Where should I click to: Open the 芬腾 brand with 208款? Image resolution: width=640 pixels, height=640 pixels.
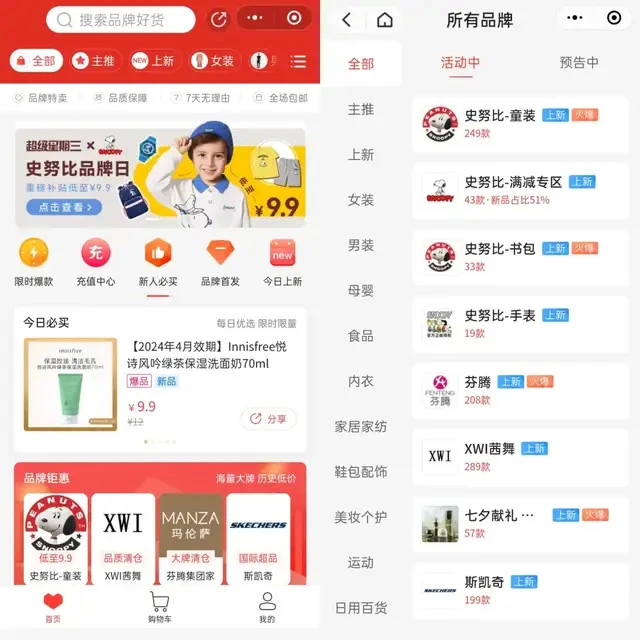tap(520, 390)
